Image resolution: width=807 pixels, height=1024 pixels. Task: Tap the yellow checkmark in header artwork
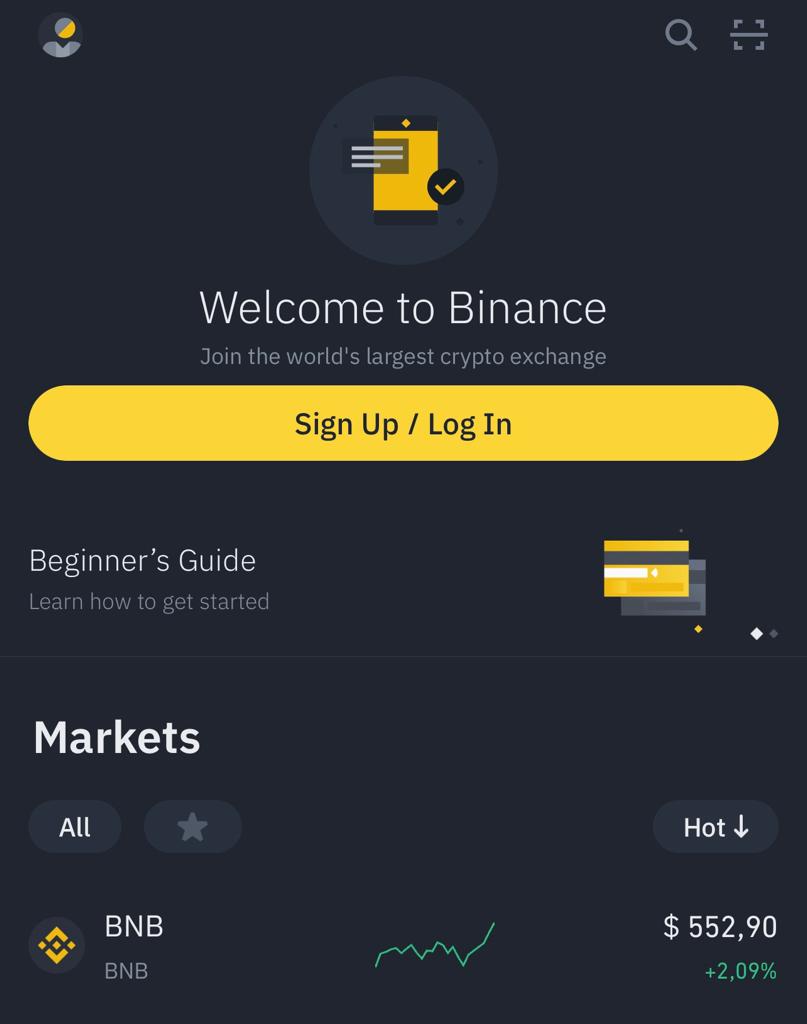[x=444, y=185]
